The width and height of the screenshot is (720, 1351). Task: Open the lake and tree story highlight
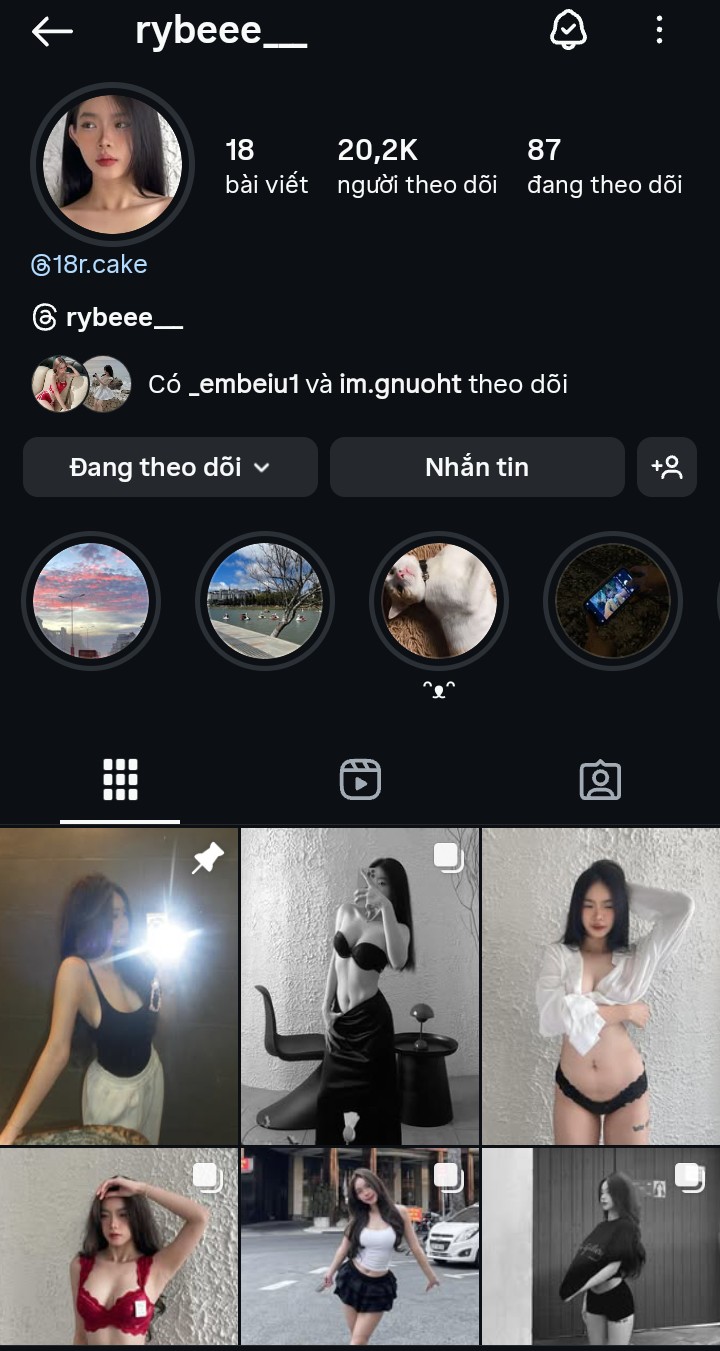coord(265,601)
